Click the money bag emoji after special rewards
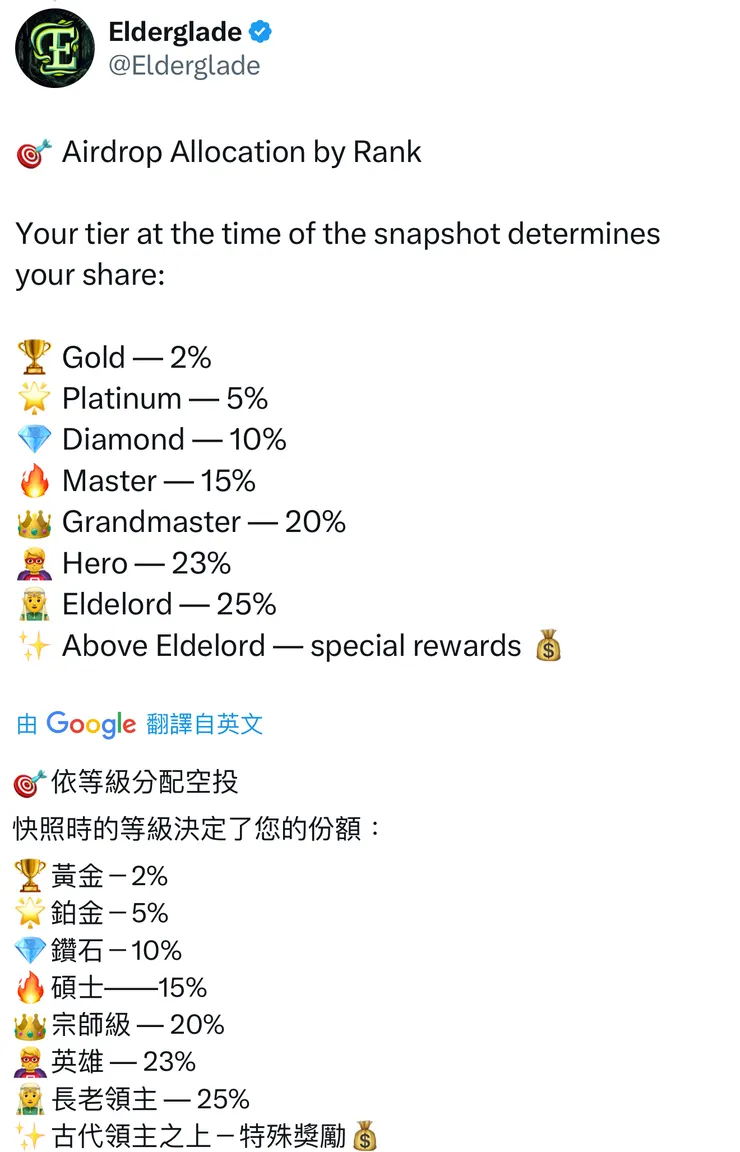The image size is (740, 1152). point(550,645)
